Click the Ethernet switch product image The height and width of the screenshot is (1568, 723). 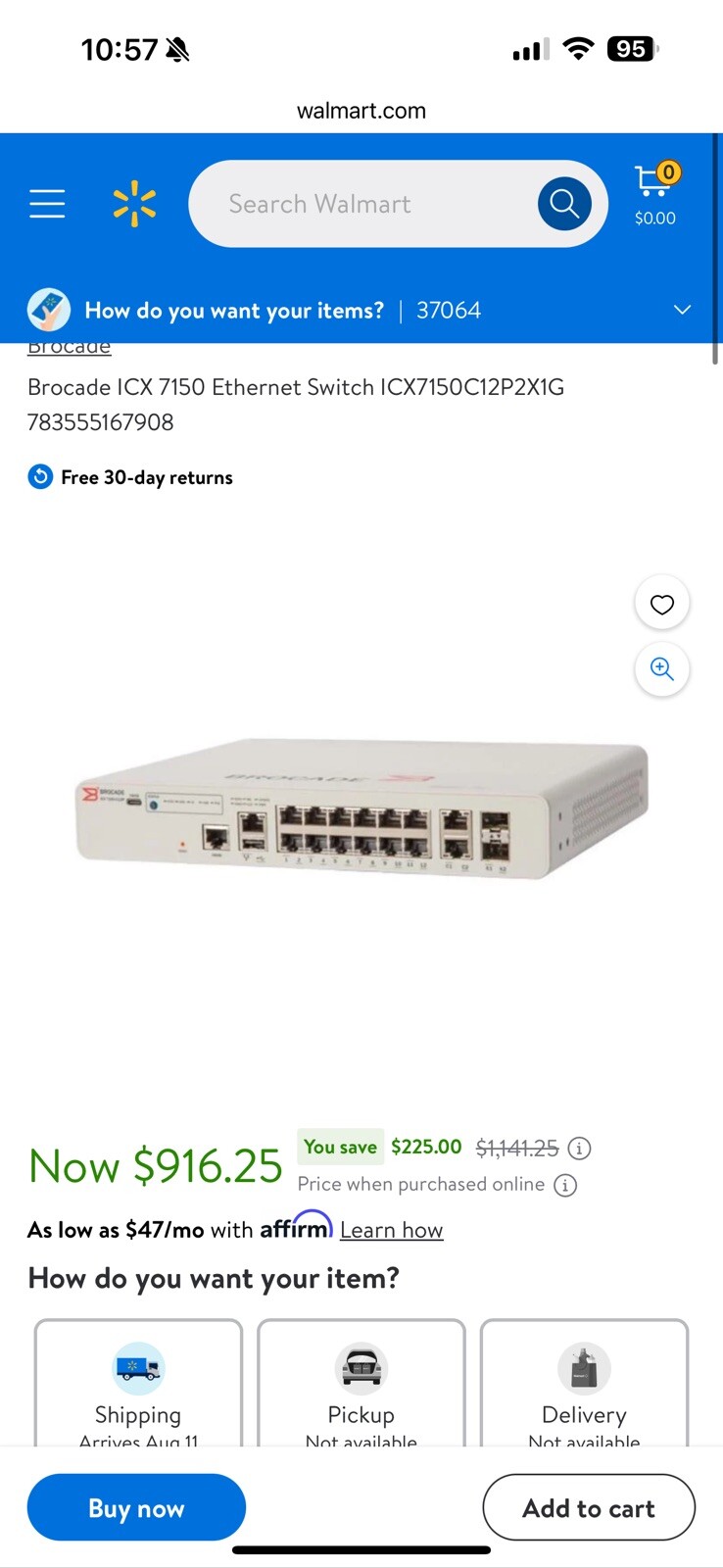click(361, 813)
